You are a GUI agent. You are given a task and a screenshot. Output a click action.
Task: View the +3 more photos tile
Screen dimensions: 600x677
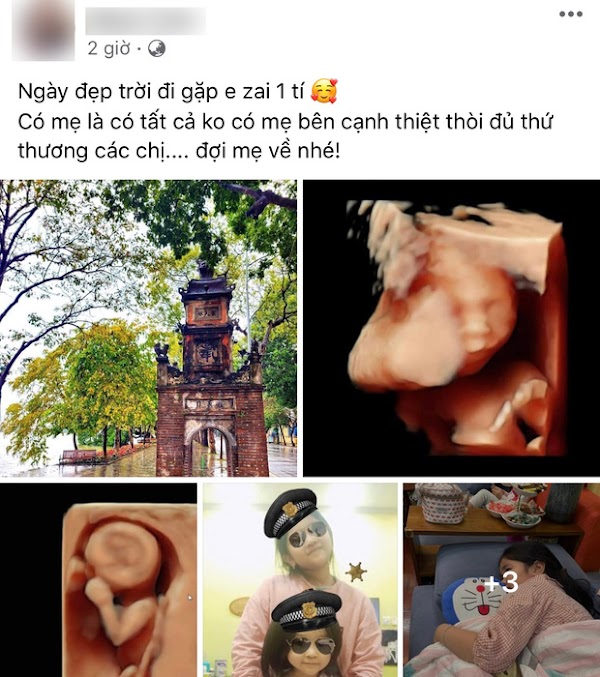501,580
